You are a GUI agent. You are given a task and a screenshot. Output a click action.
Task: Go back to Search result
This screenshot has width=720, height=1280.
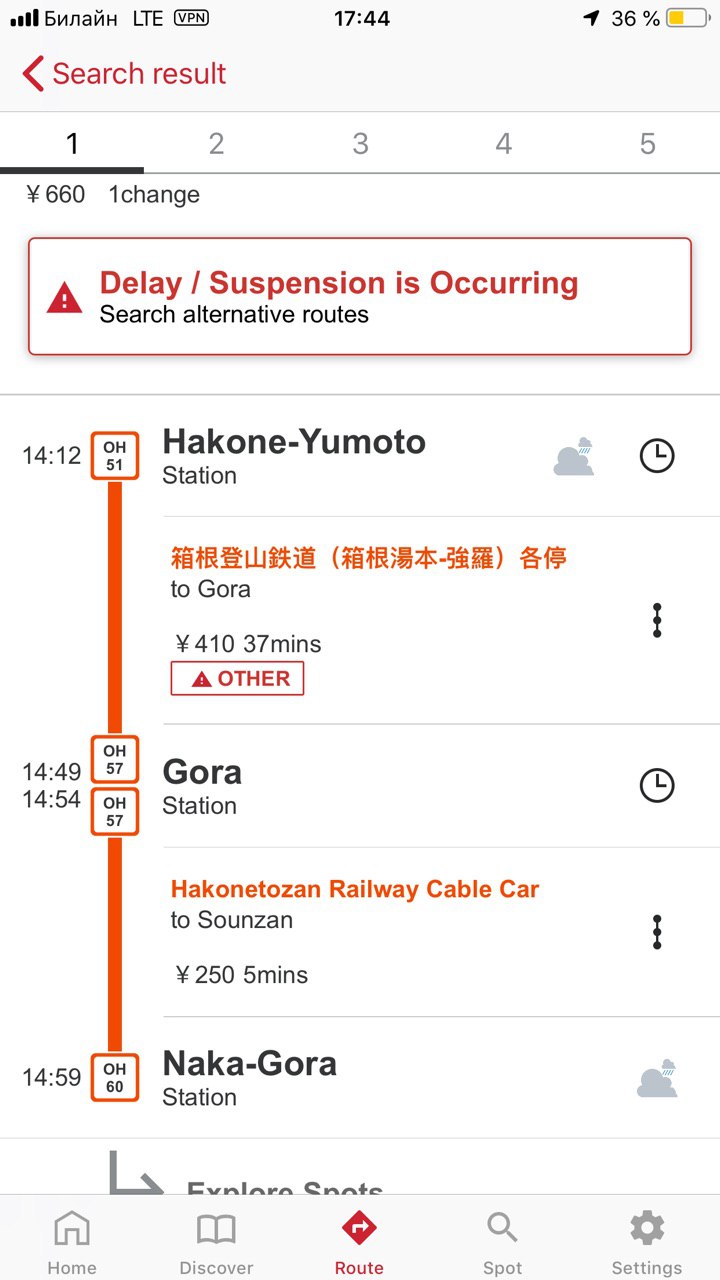pos(124,74)
